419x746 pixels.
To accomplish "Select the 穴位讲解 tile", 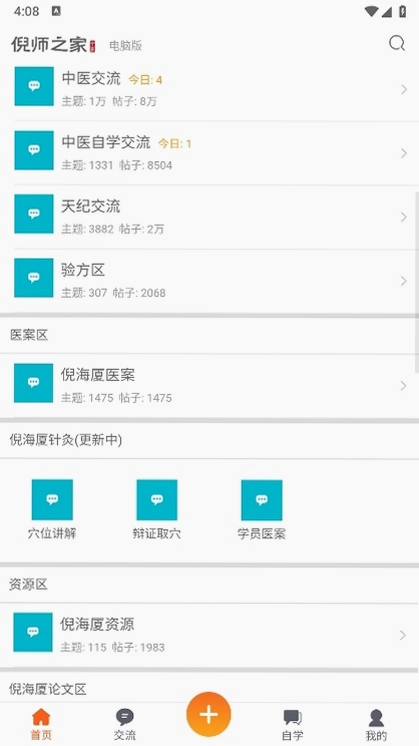I will pyautogui.click(x=52, y=510).
